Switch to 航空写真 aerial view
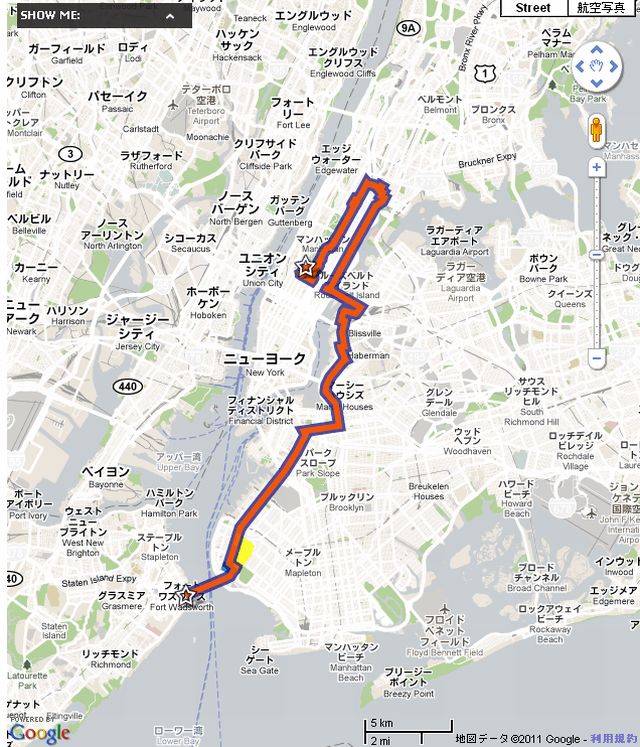The width and height of the screenshot is (640, 747). 601,8
